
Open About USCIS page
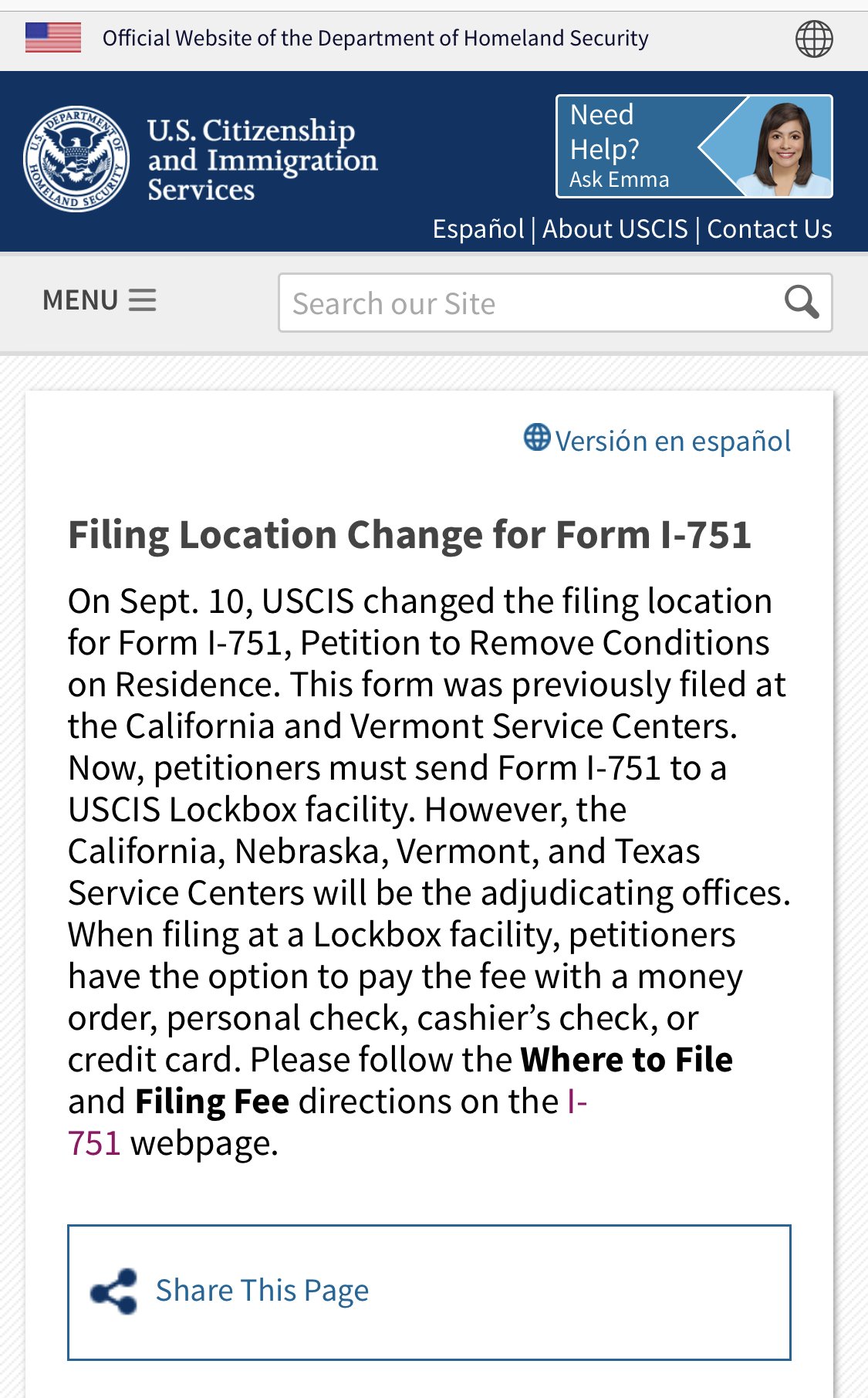615,228
